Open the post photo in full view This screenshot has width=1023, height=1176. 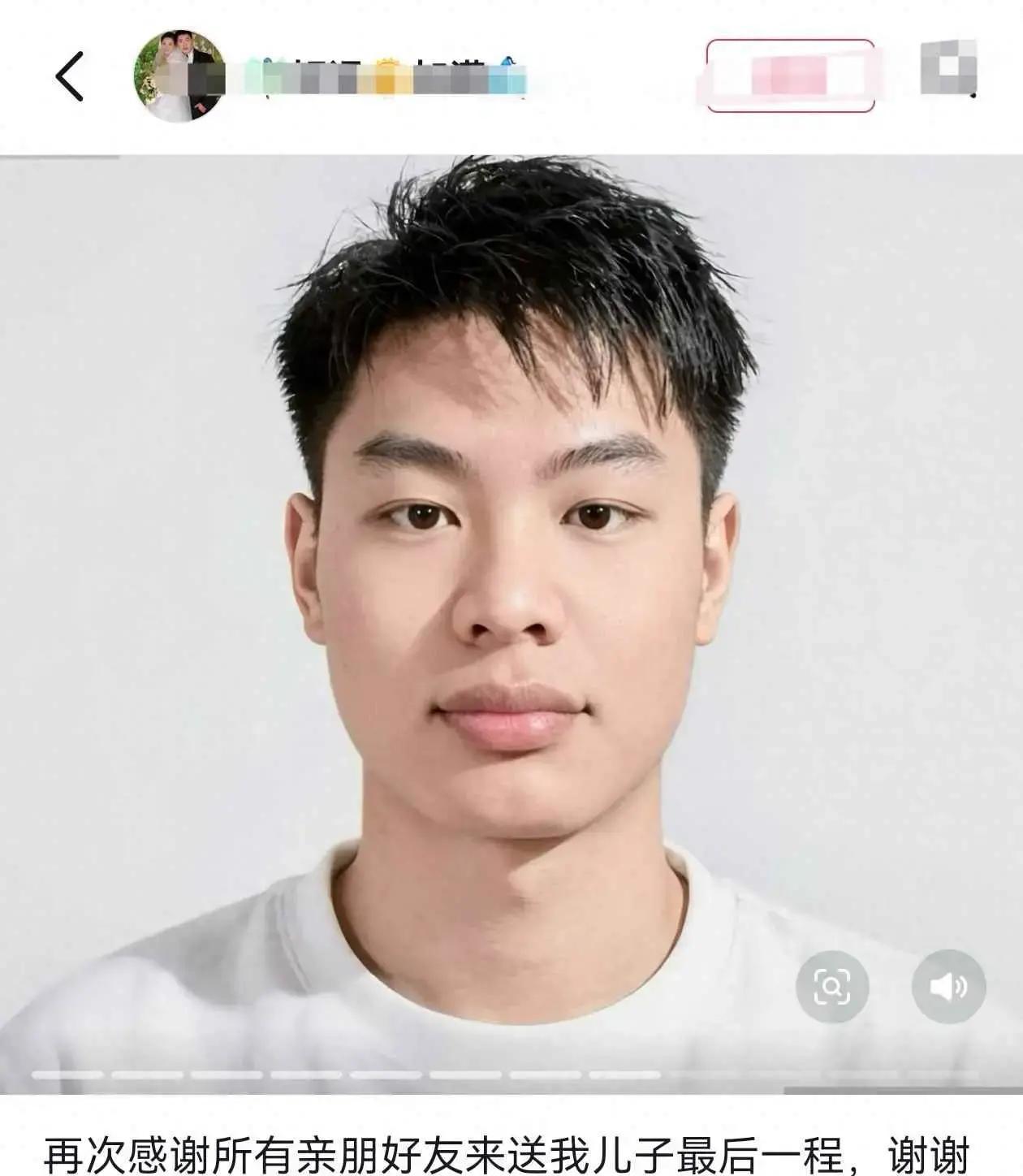click(511, 569)
